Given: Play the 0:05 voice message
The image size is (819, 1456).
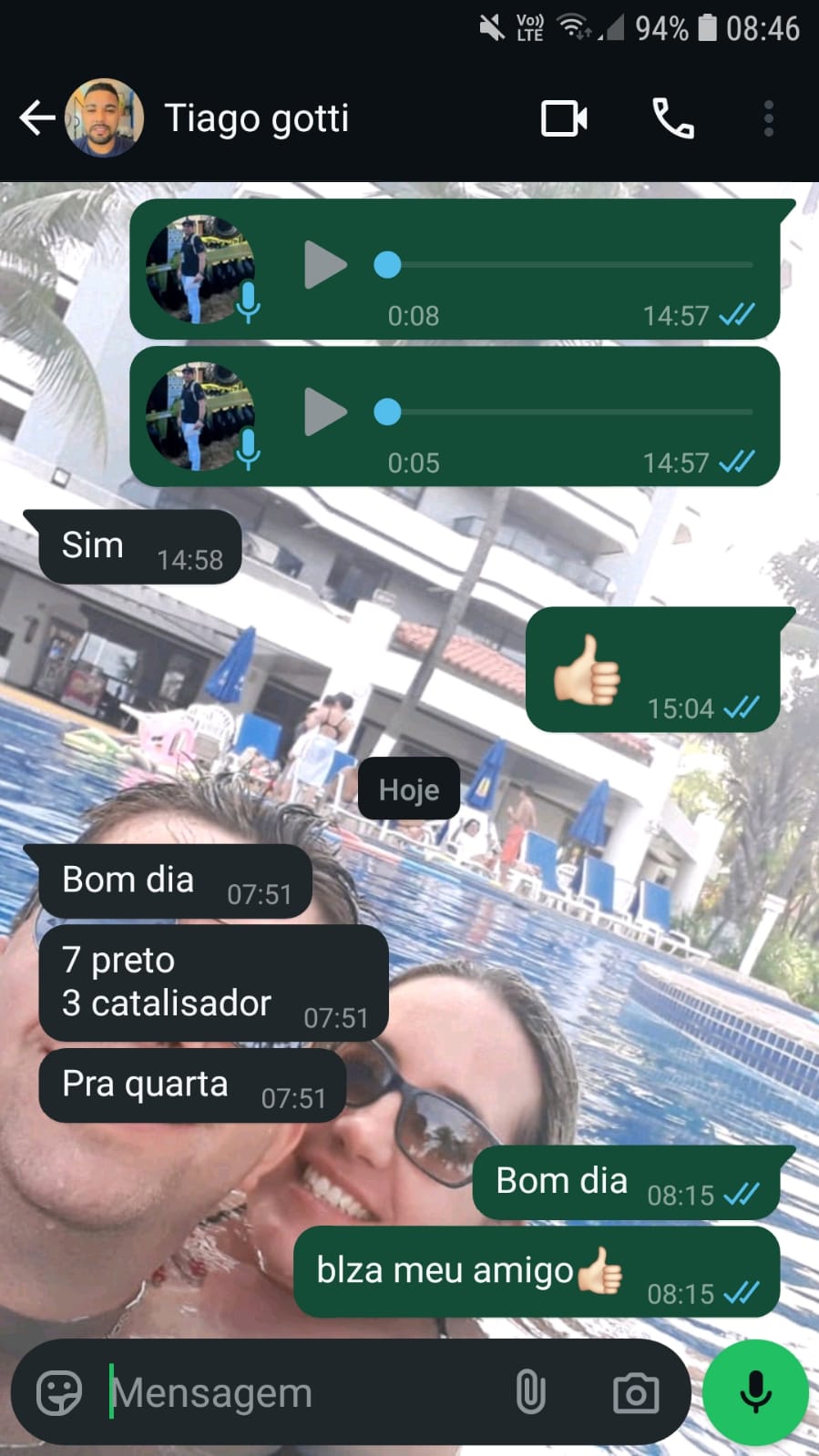Looking at the screenshot, I should 324,412.
